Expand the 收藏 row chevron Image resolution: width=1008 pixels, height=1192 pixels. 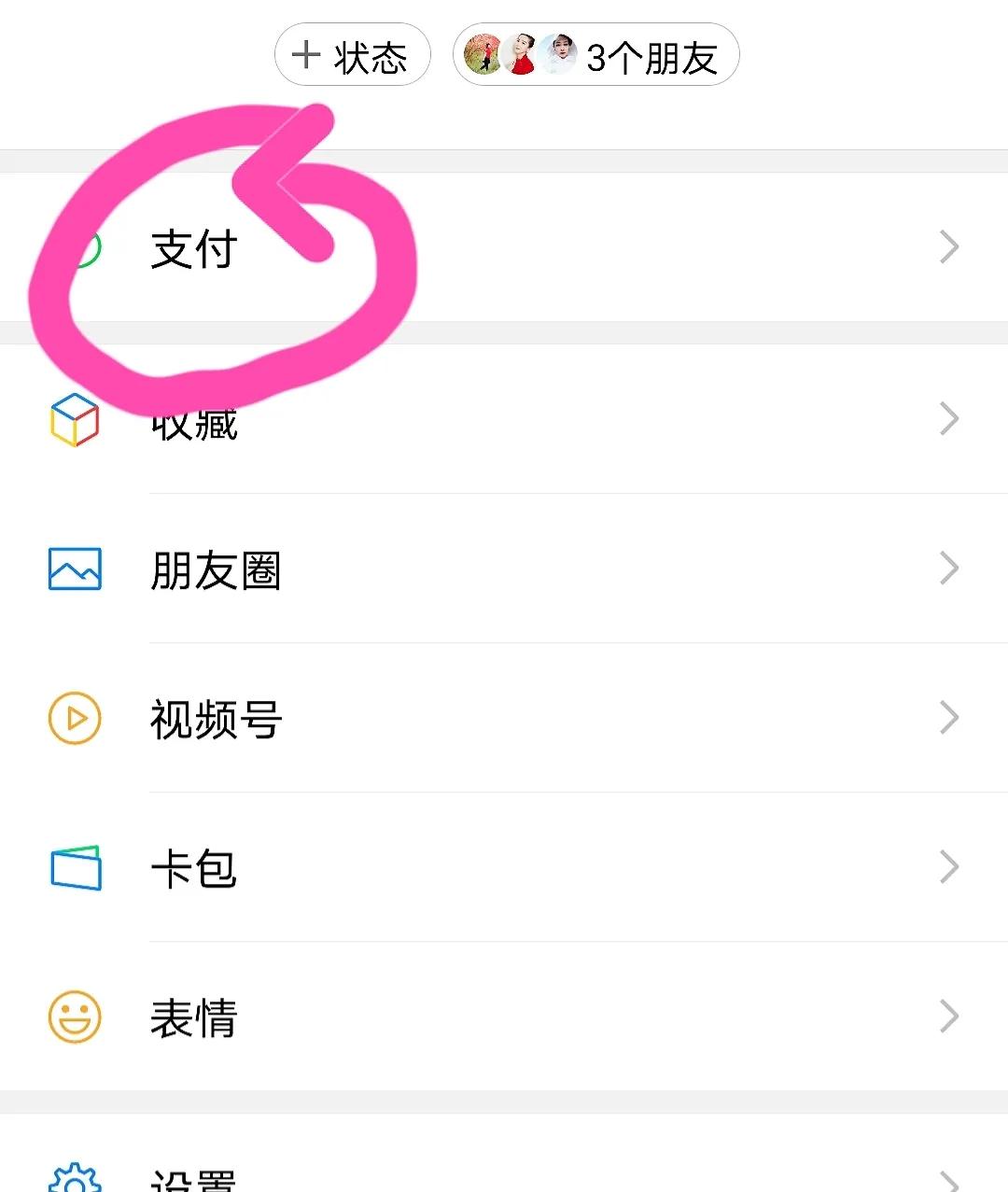[x=949, y=420]
